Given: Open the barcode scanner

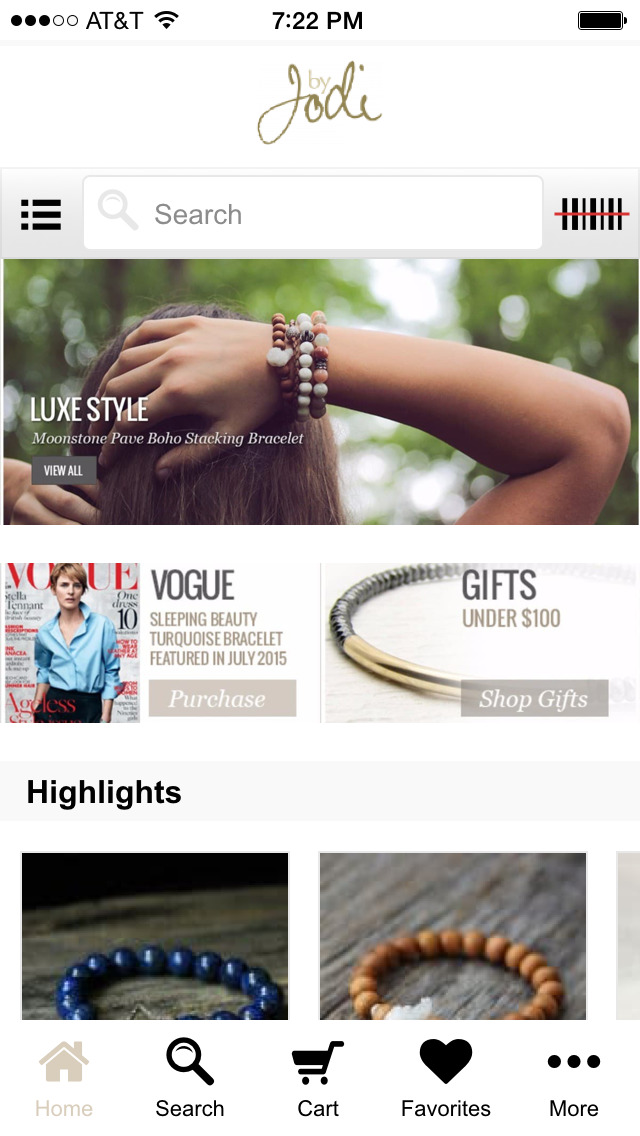Looking at the screenshot, I should tap(592, 214).
